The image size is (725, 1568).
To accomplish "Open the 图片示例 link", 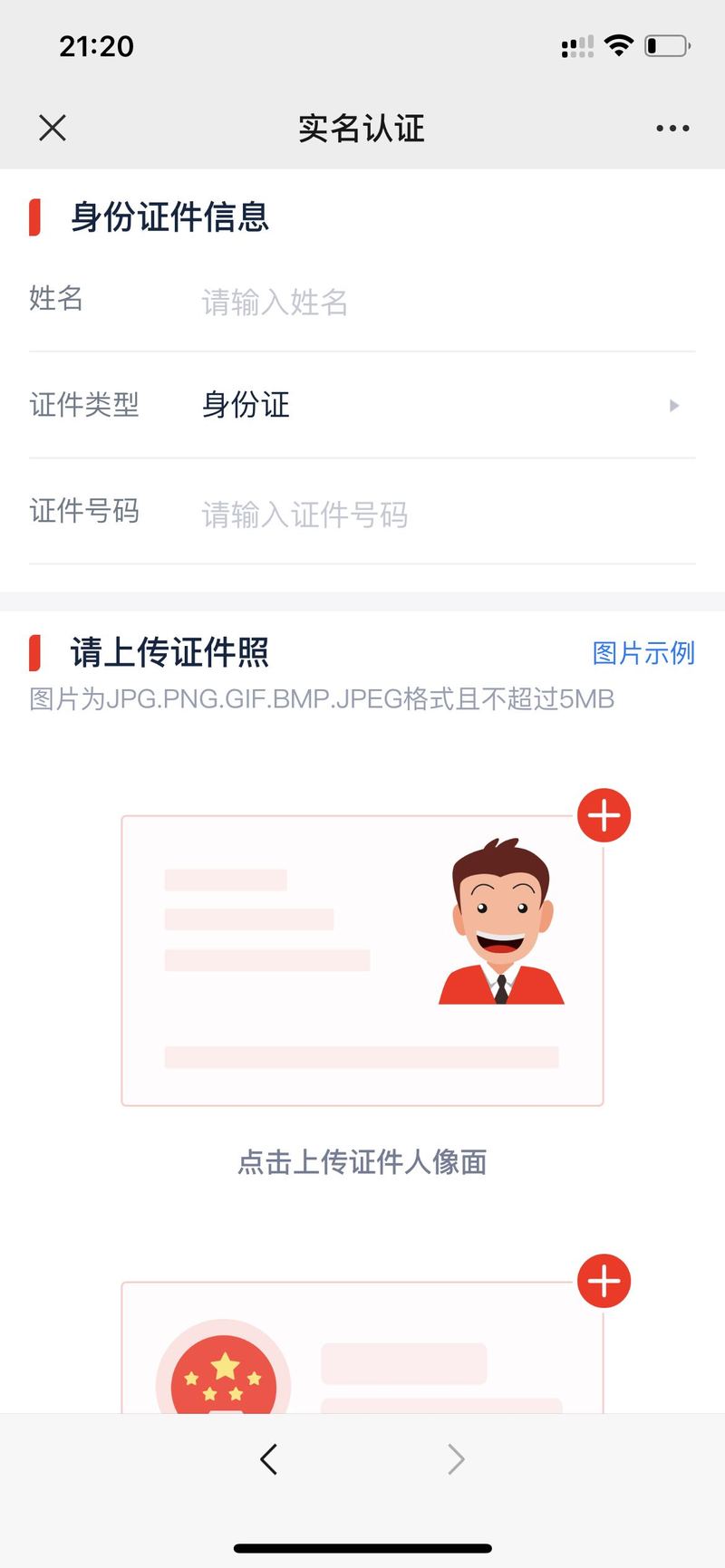I will pos(643,652).
